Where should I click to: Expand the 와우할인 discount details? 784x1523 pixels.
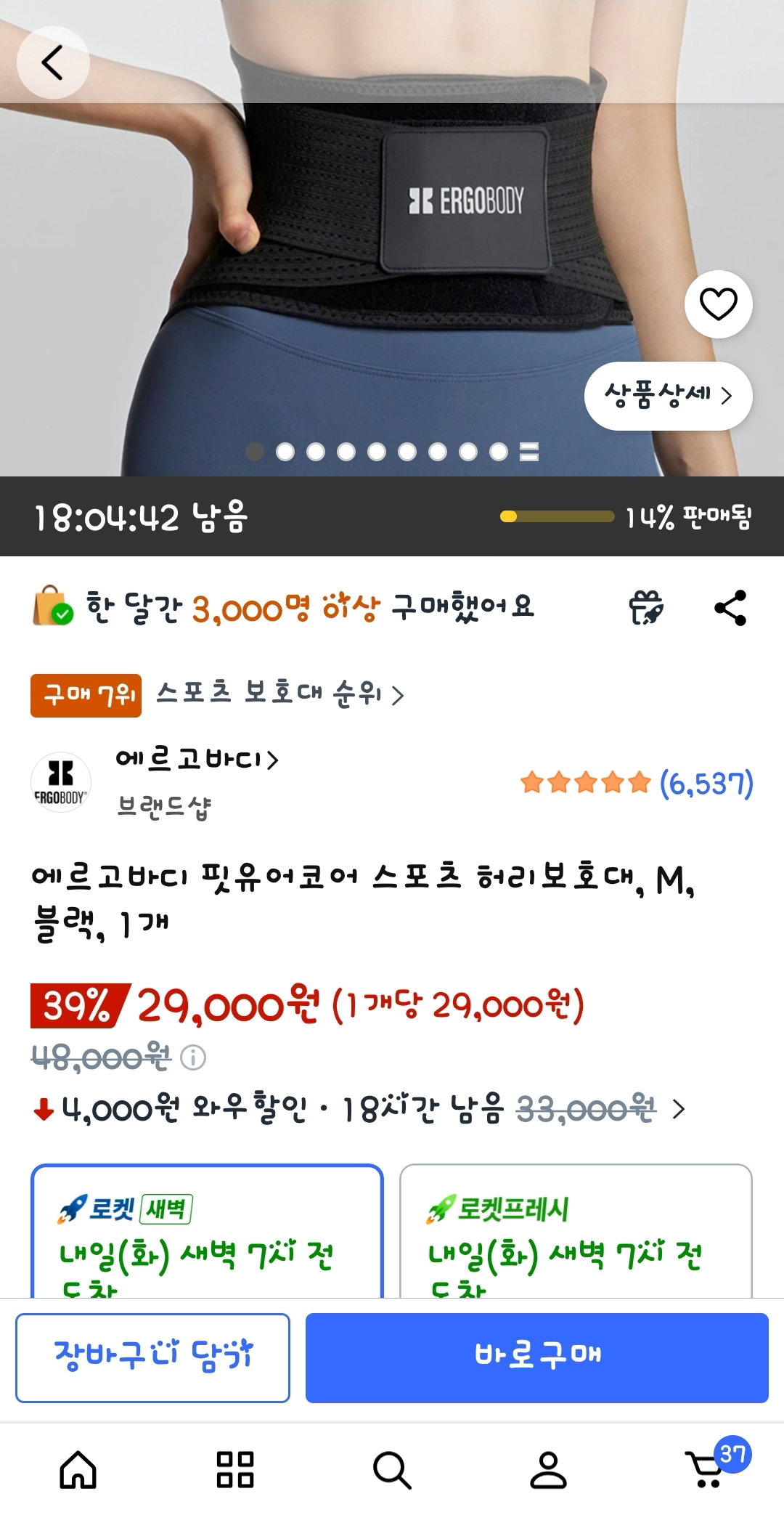[x=359, y=1109]
